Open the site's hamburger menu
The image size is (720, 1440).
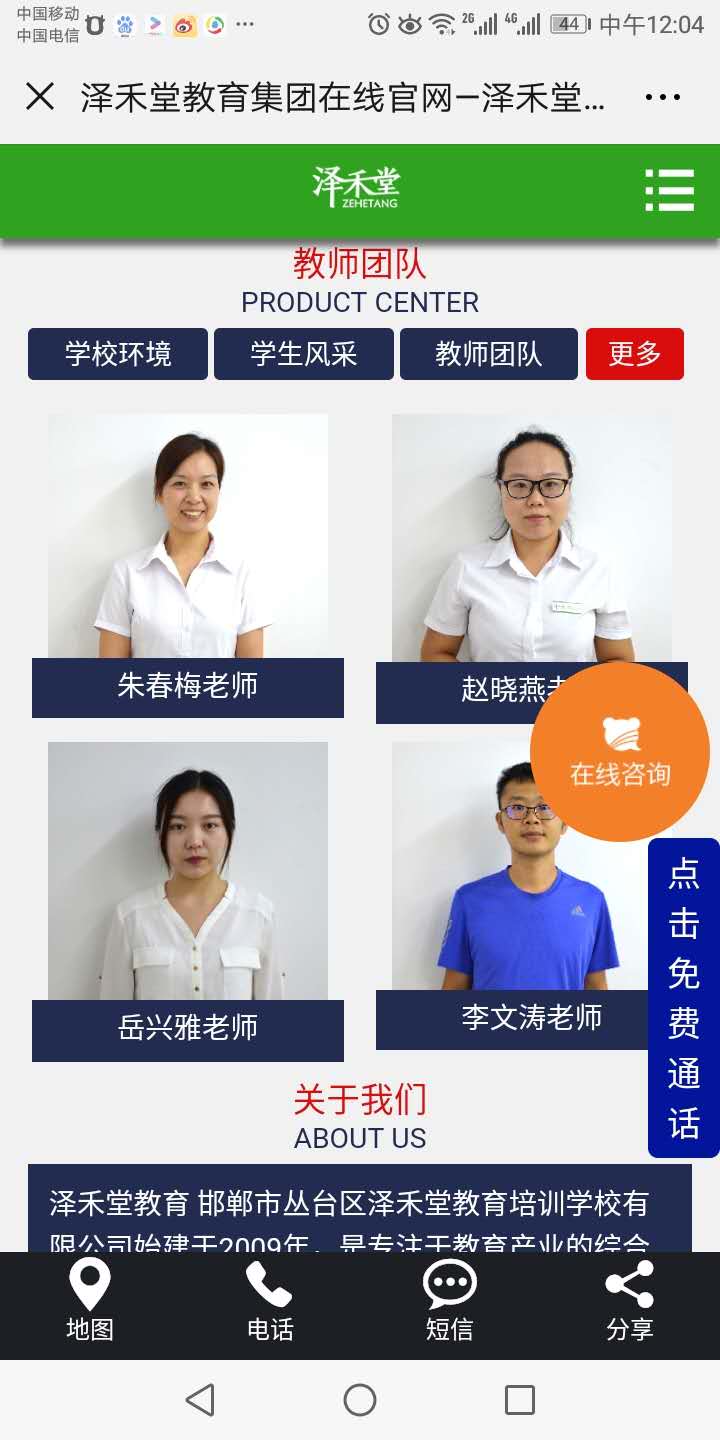coord(669,190)
